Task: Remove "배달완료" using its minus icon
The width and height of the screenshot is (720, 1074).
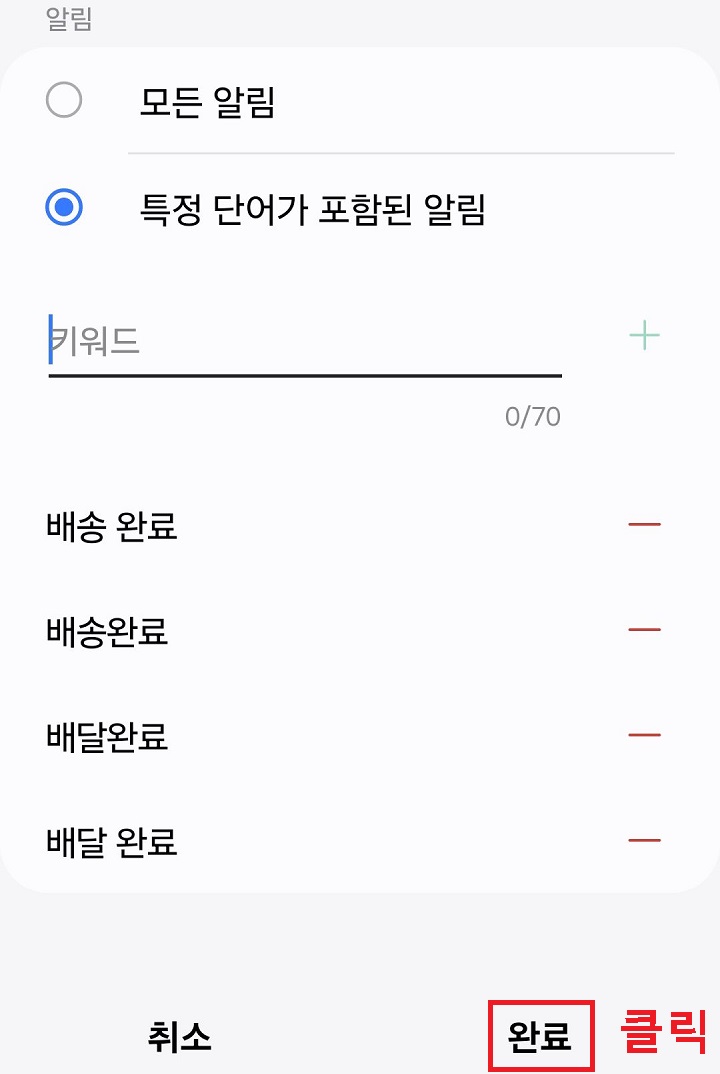Action: pos(645,737)
